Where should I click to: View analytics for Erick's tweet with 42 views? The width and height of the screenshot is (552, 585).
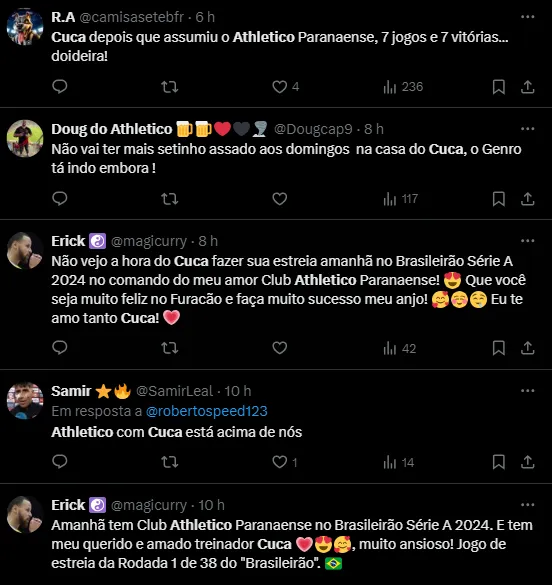pos(399,348)
